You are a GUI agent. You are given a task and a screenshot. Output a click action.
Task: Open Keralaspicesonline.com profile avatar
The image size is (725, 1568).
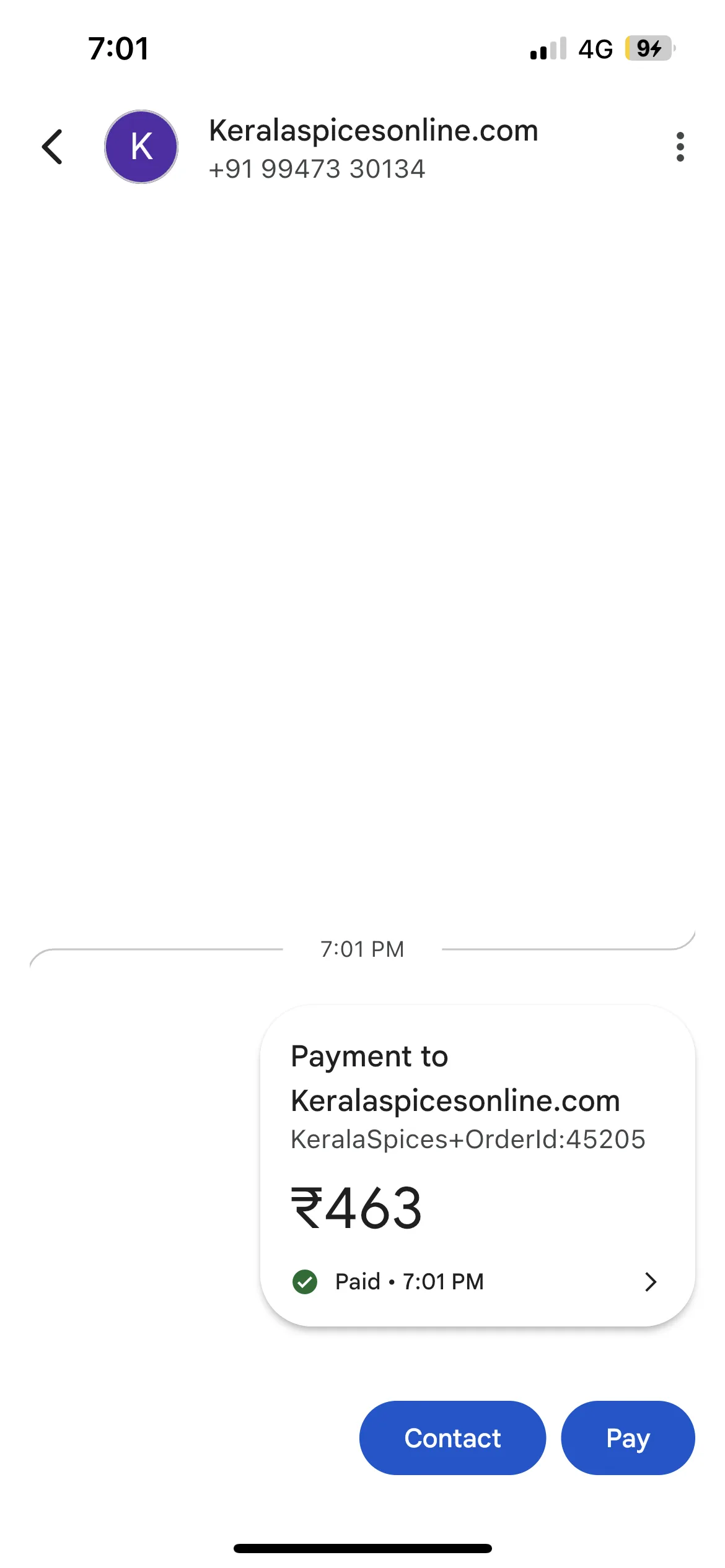click(141, 147)
